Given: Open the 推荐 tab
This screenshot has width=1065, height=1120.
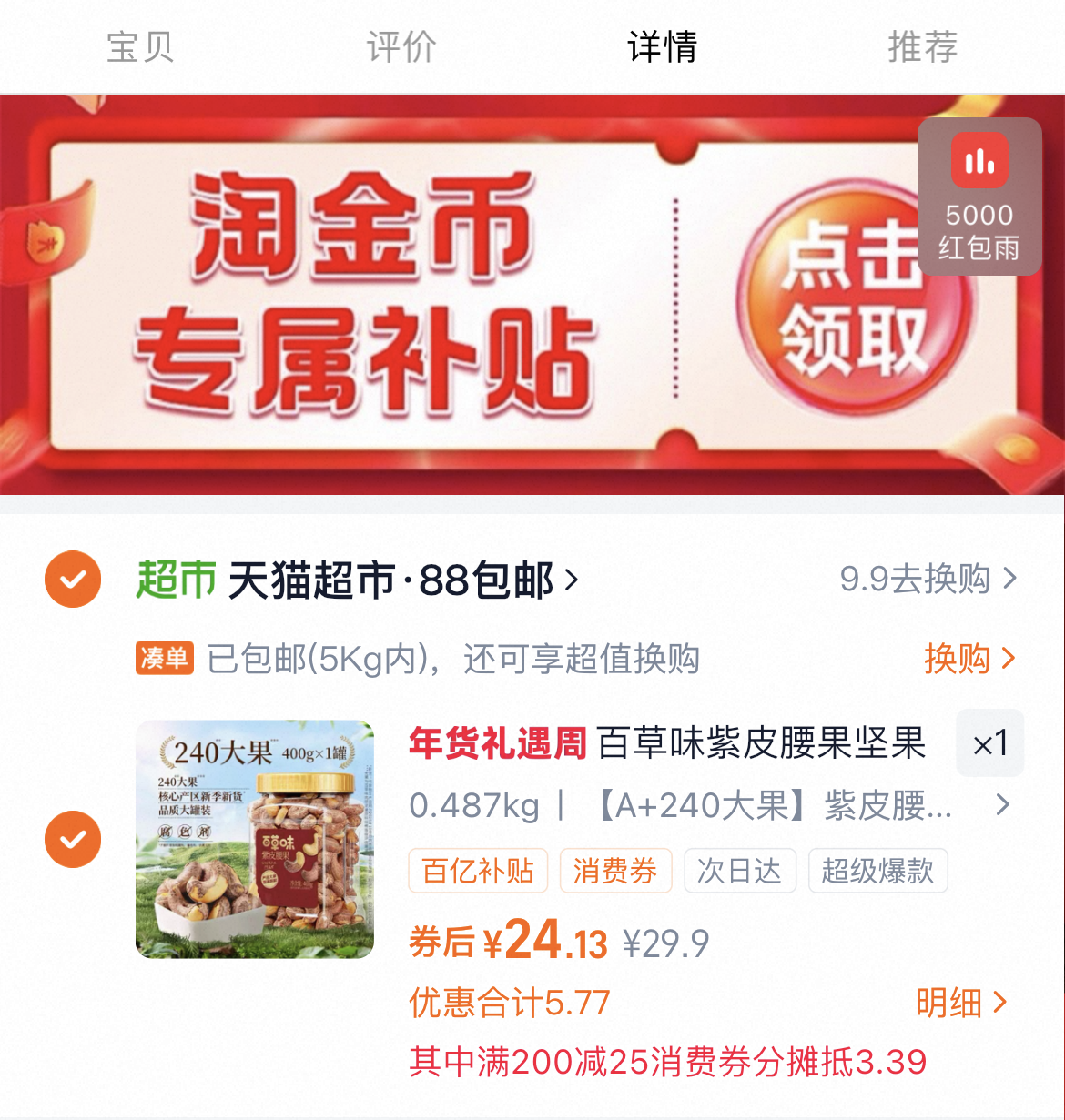Looking at the screenshot, I should click(923, 46).
